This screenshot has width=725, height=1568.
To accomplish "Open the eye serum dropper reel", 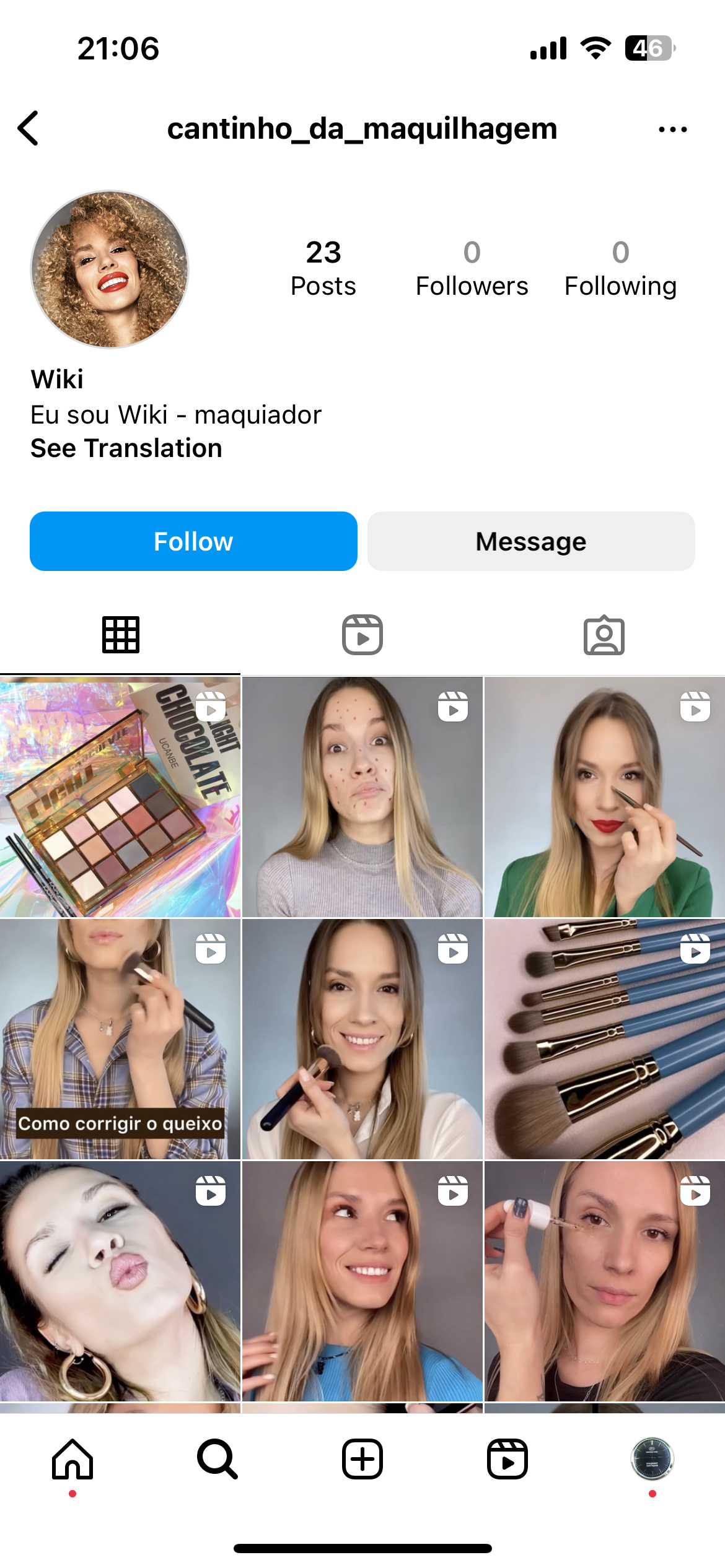I will click(605, 1281).
